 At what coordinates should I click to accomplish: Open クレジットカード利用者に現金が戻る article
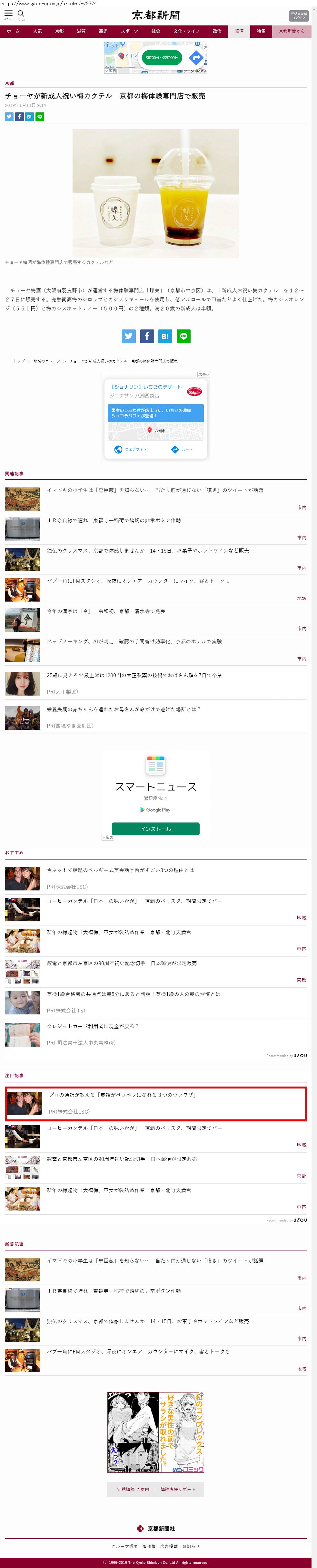(93, 1026)
